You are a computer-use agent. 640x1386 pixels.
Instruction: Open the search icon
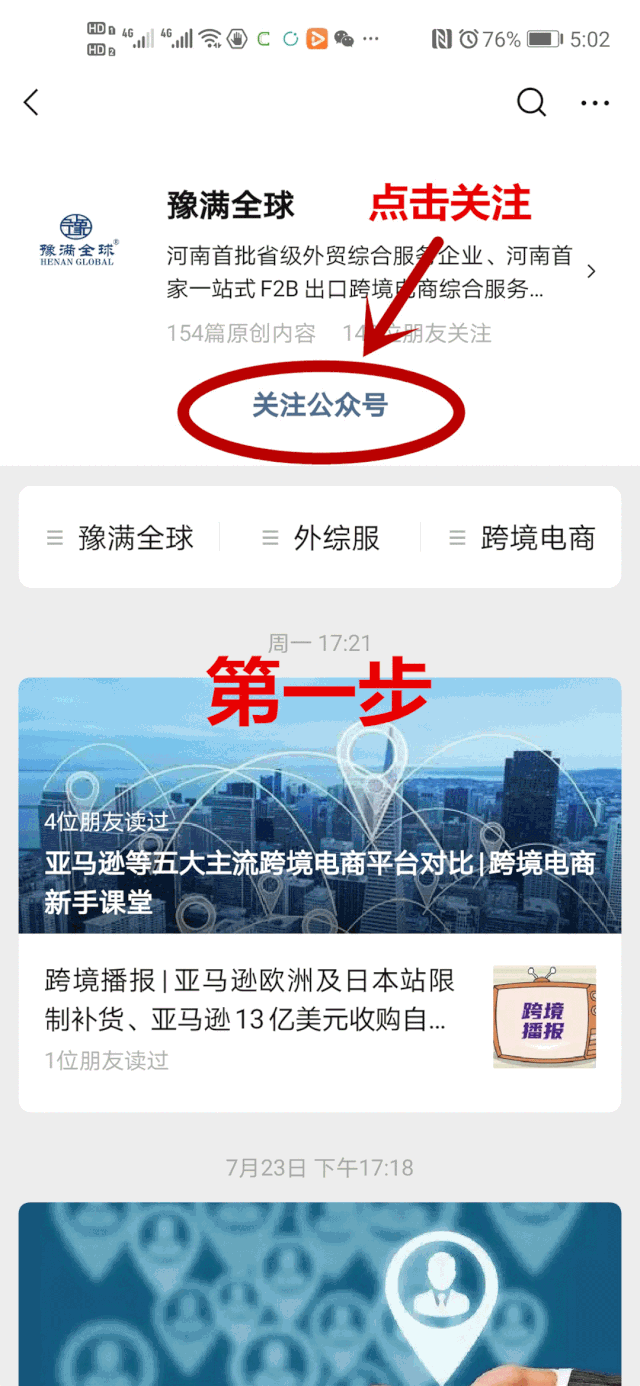531,102
